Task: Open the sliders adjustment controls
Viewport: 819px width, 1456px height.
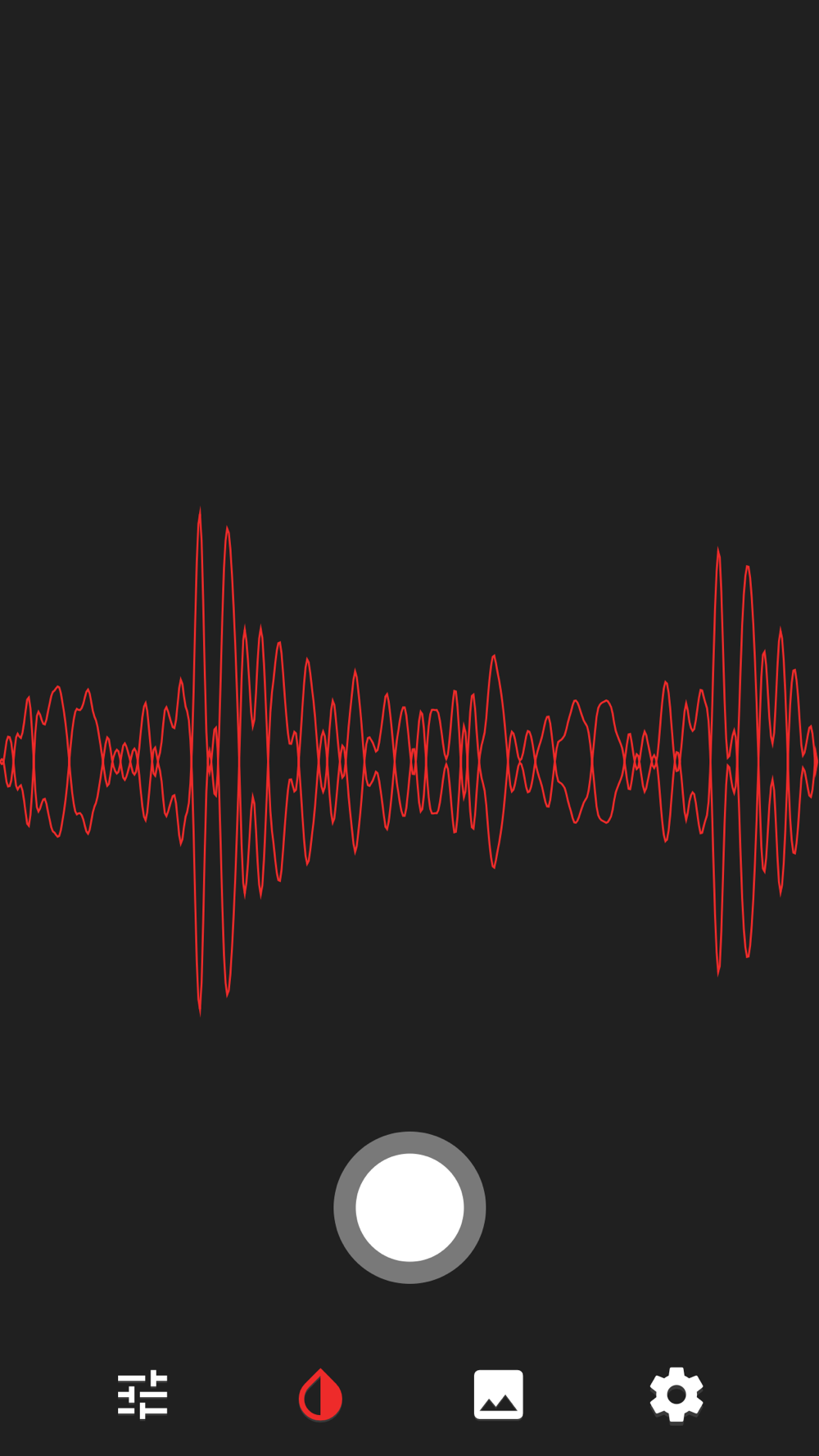Action: [143, 1394]
